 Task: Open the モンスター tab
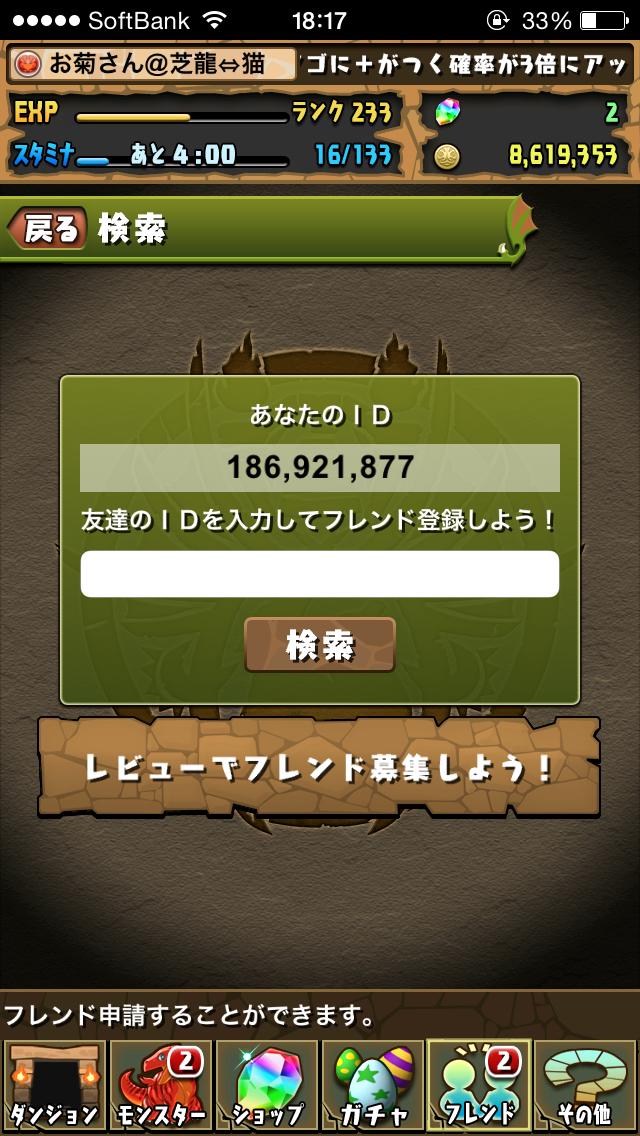(160, 1085)
